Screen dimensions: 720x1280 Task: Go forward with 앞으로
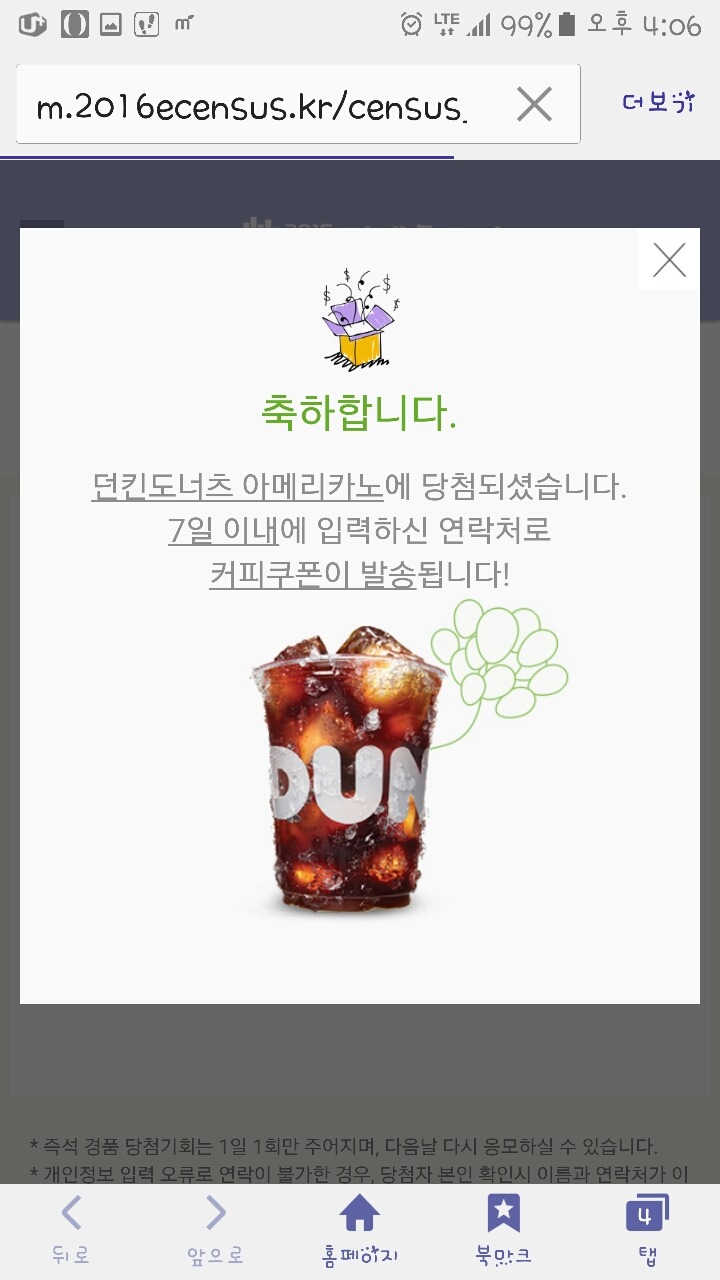(x=215, y=1230)
